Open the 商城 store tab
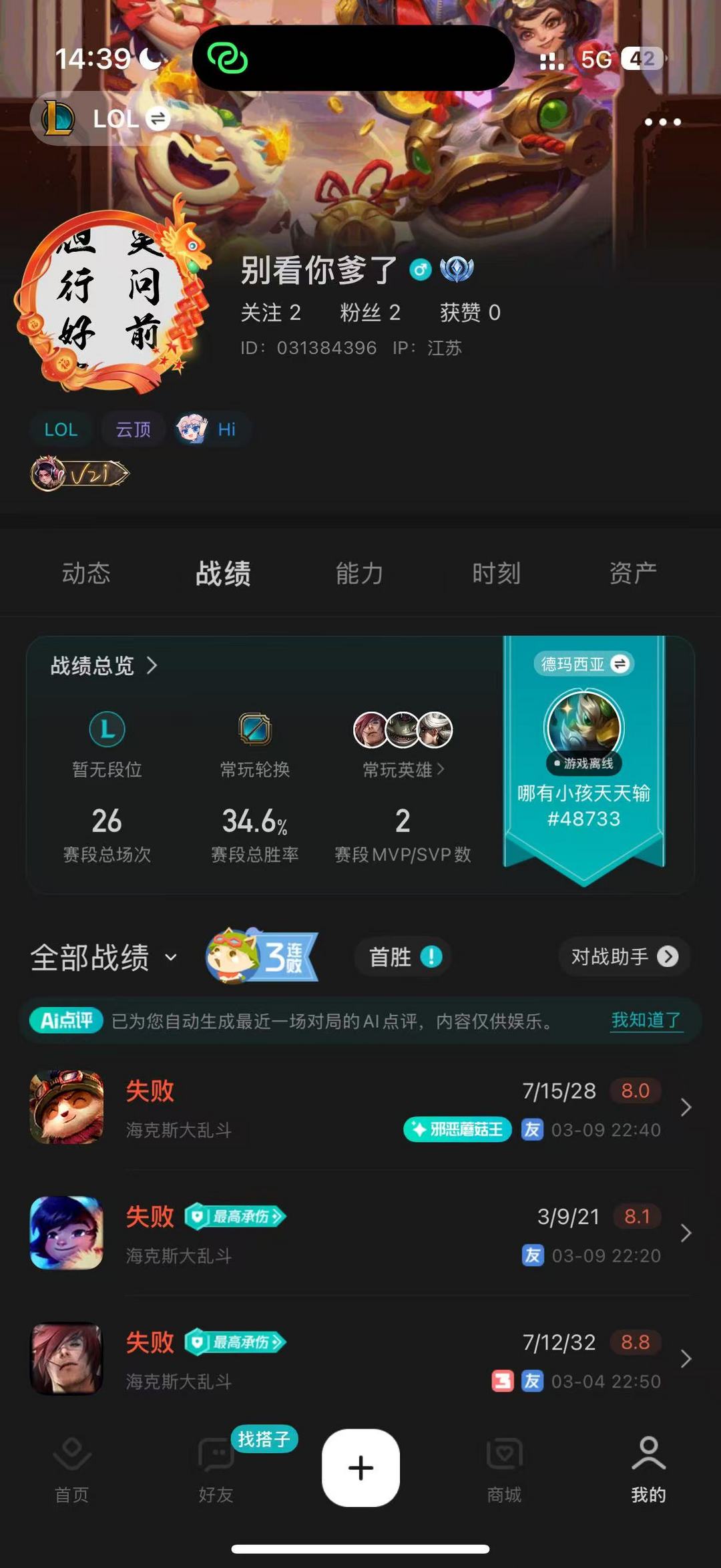721x1568 pixels. [x=504, y=1469]
